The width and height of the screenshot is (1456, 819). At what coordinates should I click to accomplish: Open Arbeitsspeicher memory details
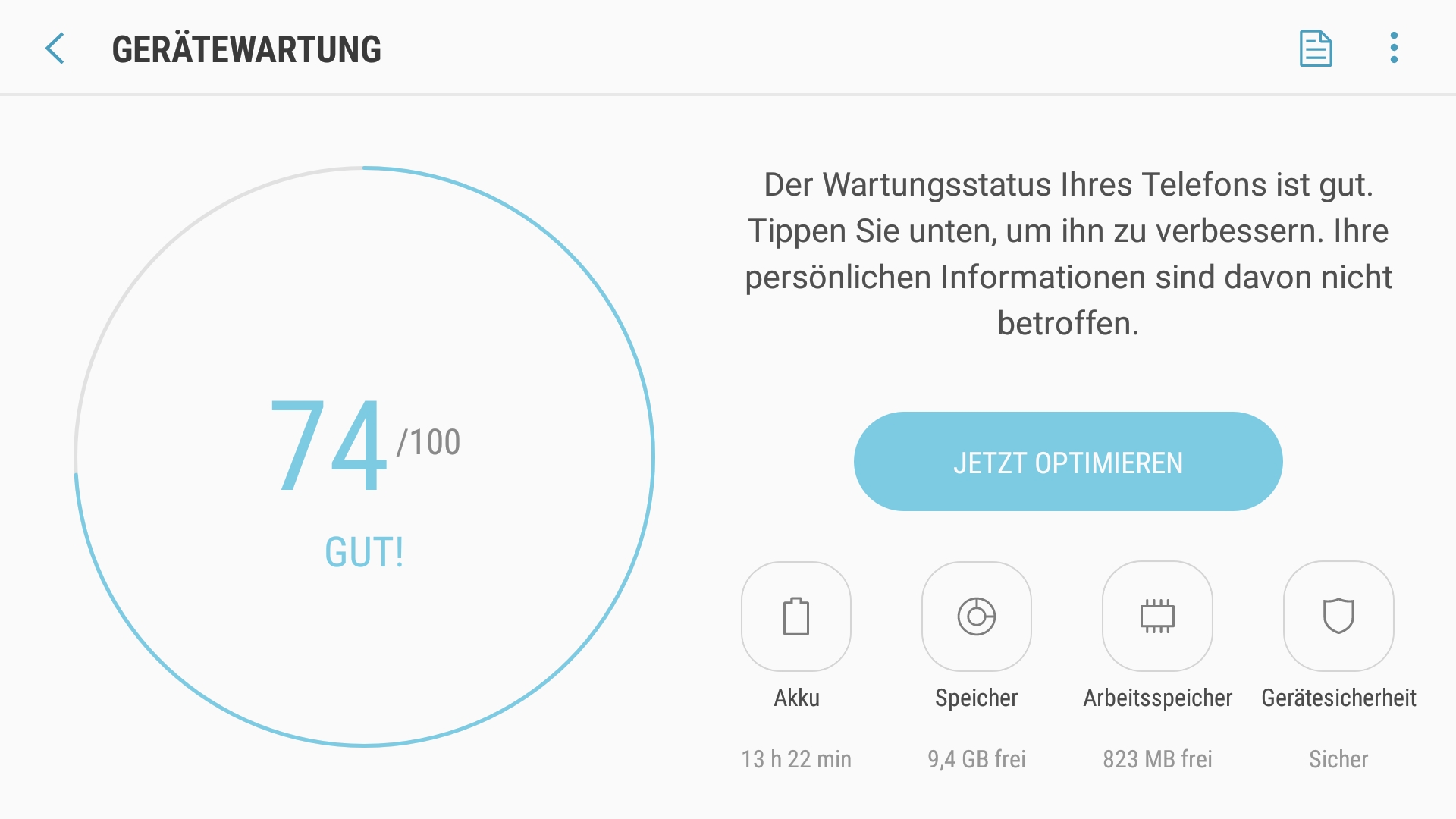1157,617
